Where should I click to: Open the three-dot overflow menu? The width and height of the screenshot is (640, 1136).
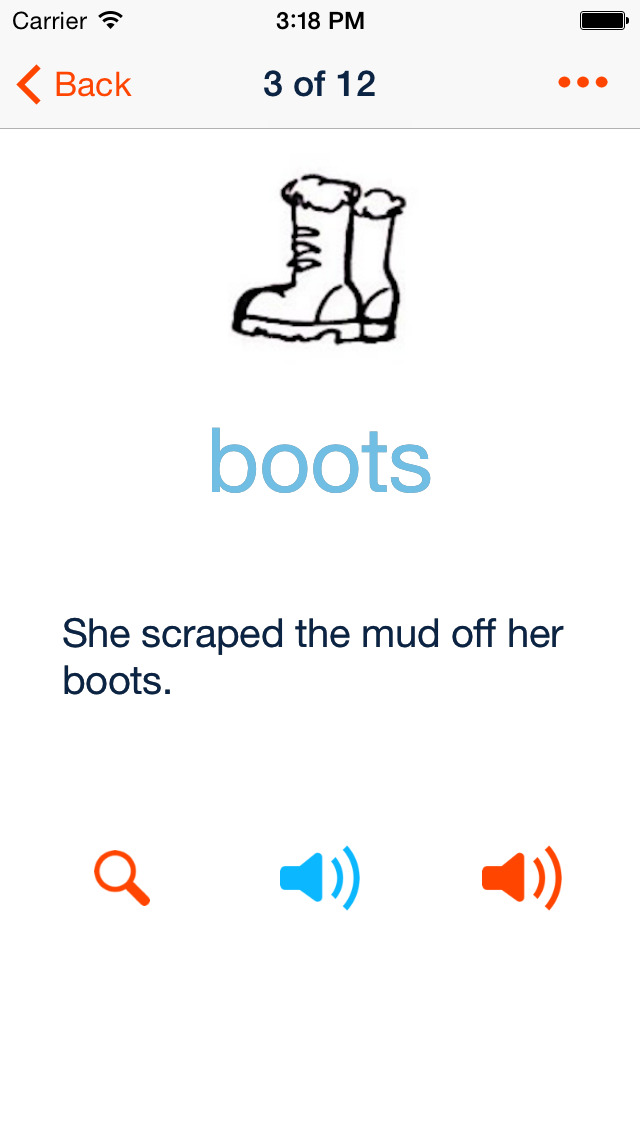coord(583,83)
